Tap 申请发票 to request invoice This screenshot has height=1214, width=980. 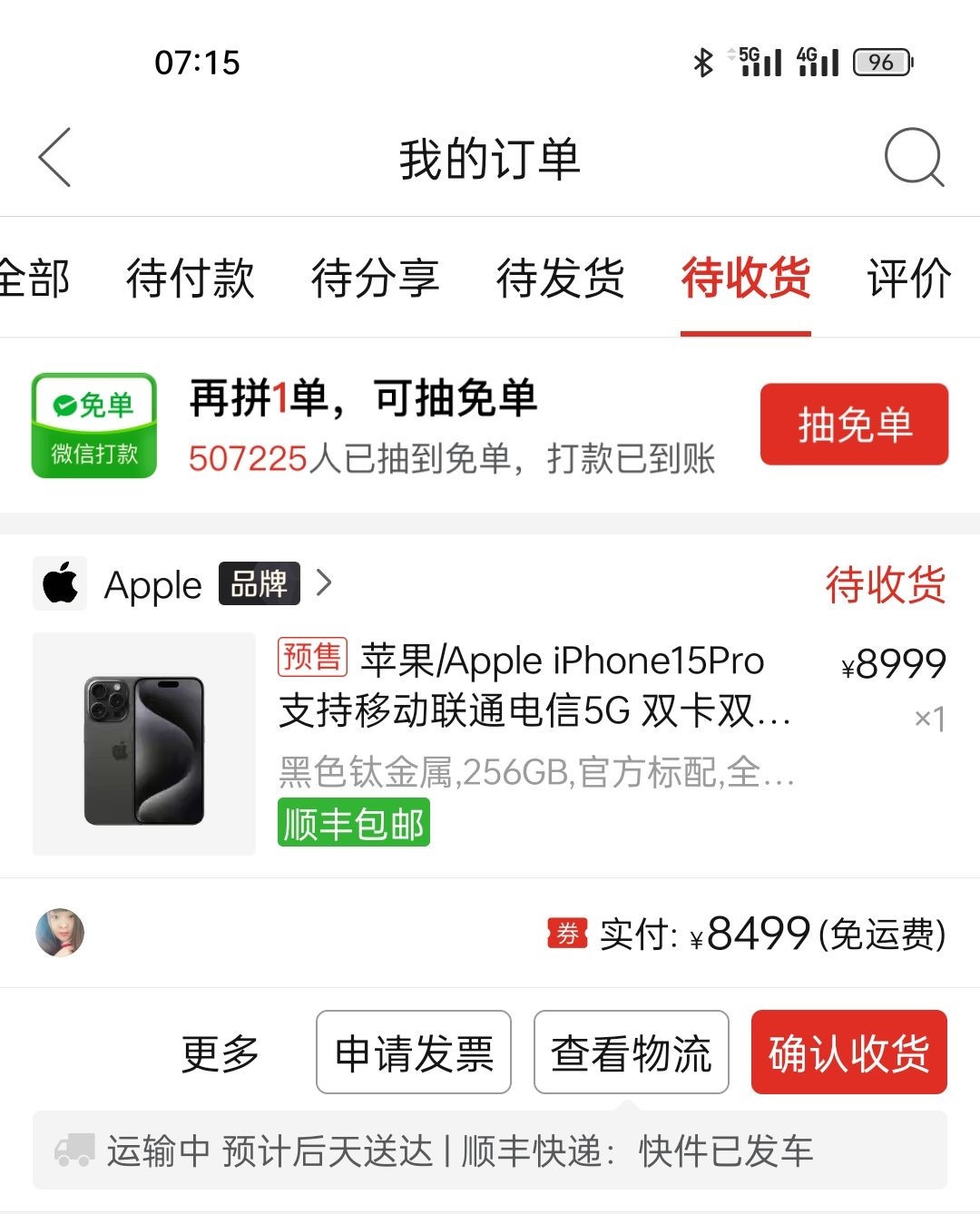[x=414, y=1052]
